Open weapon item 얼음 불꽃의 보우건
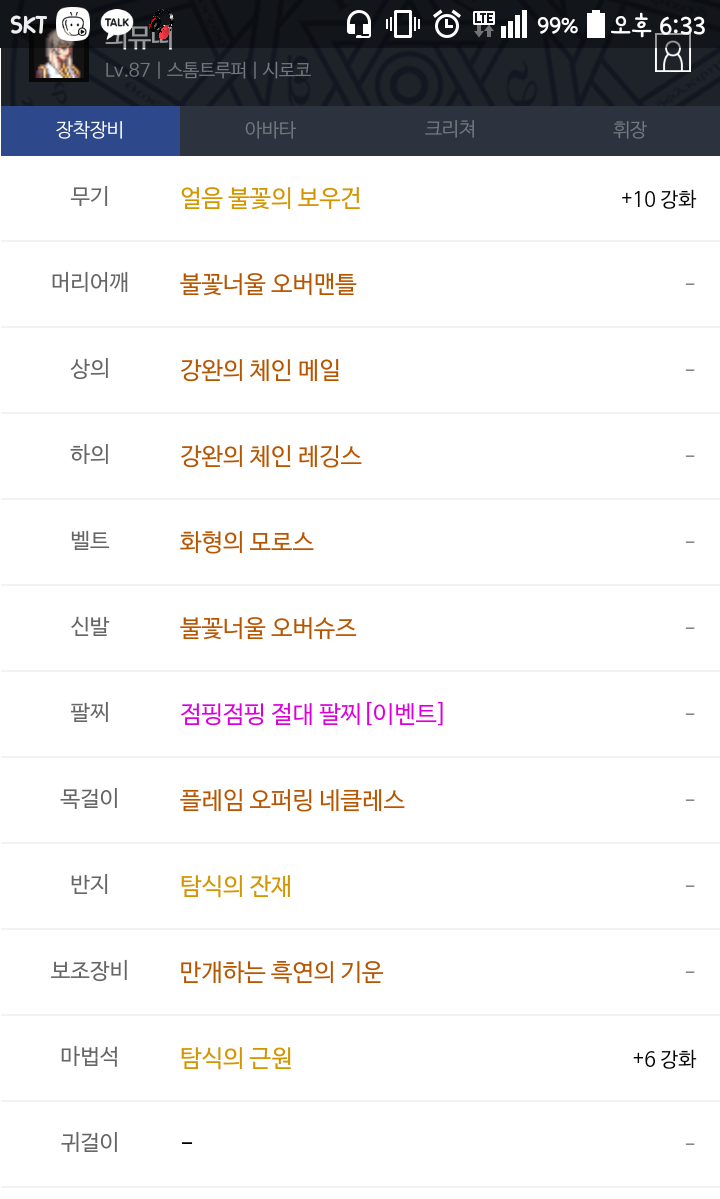This screenshot has width=720, height=1199. [270, 199]
